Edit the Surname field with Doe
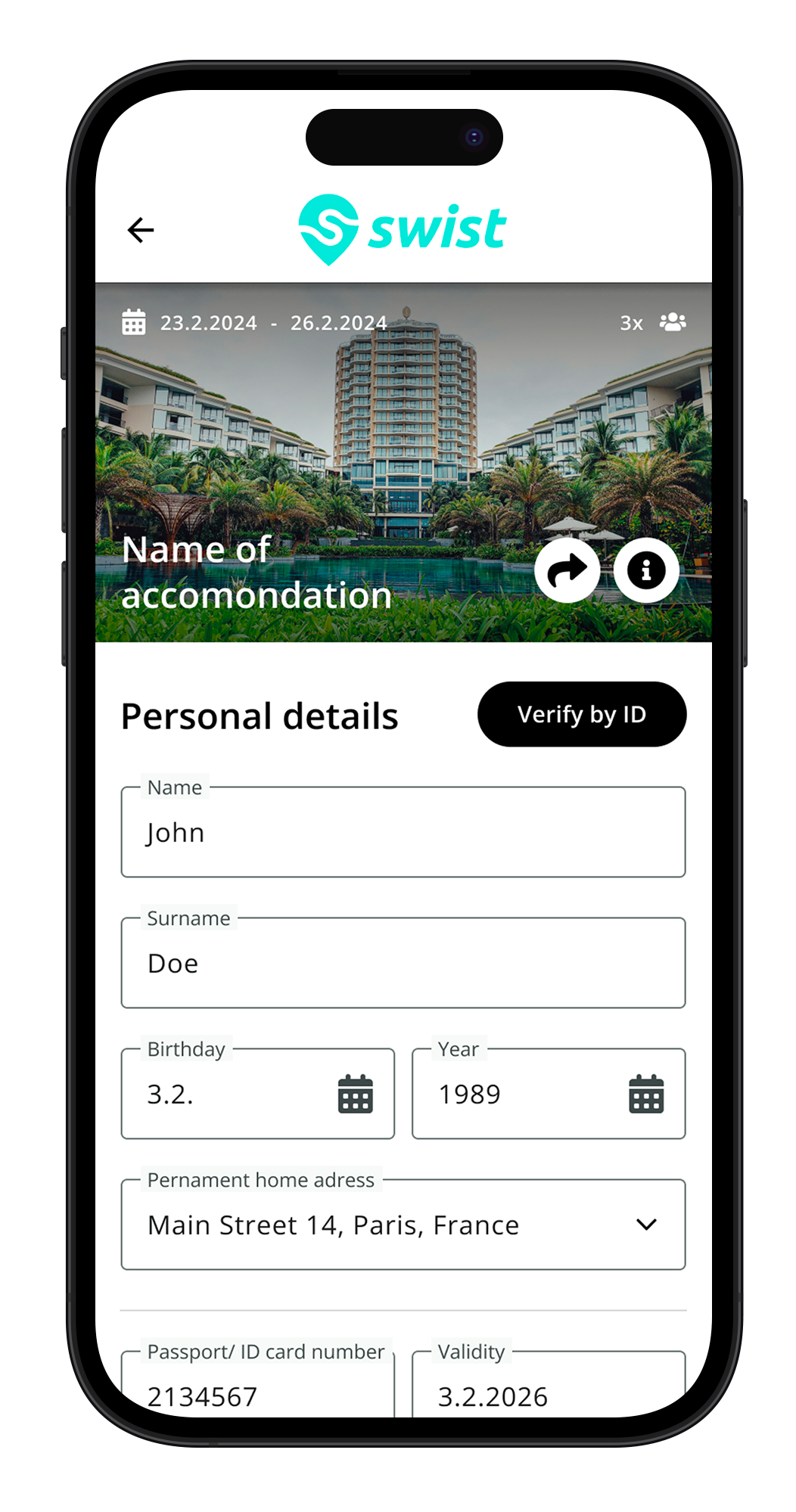 (403, 964)
